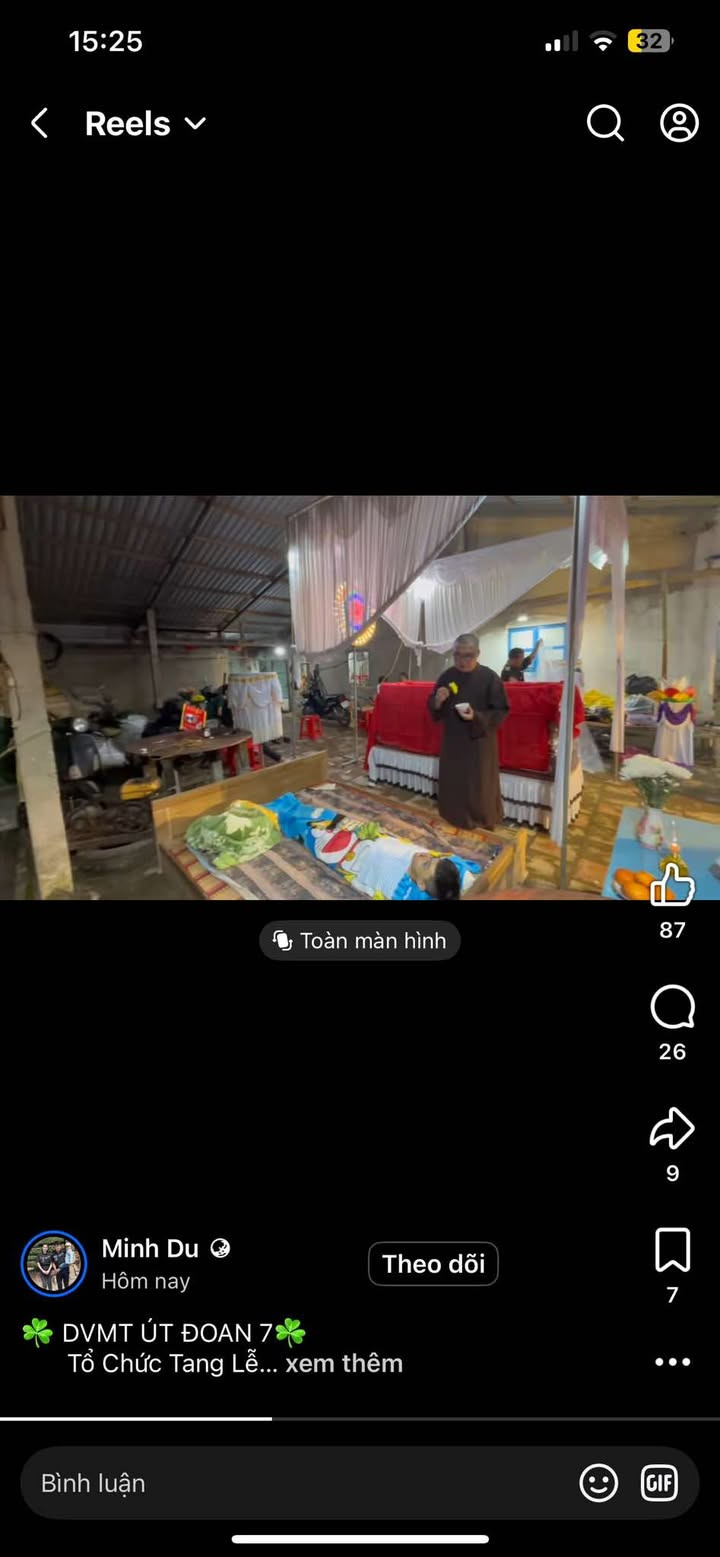
Task: Save this reel with the bookmark icon
Action: coord(672,1250)
